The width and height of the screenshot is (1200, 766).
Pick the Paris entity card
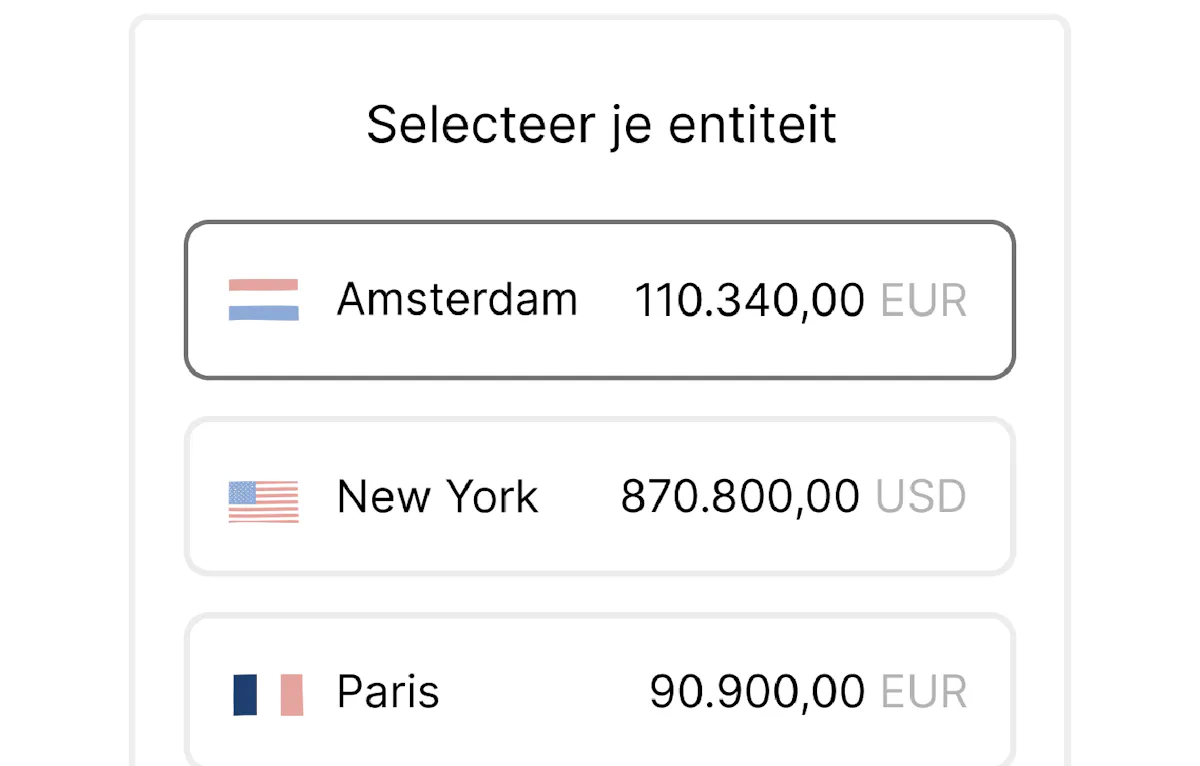click(x=600, y=692)
